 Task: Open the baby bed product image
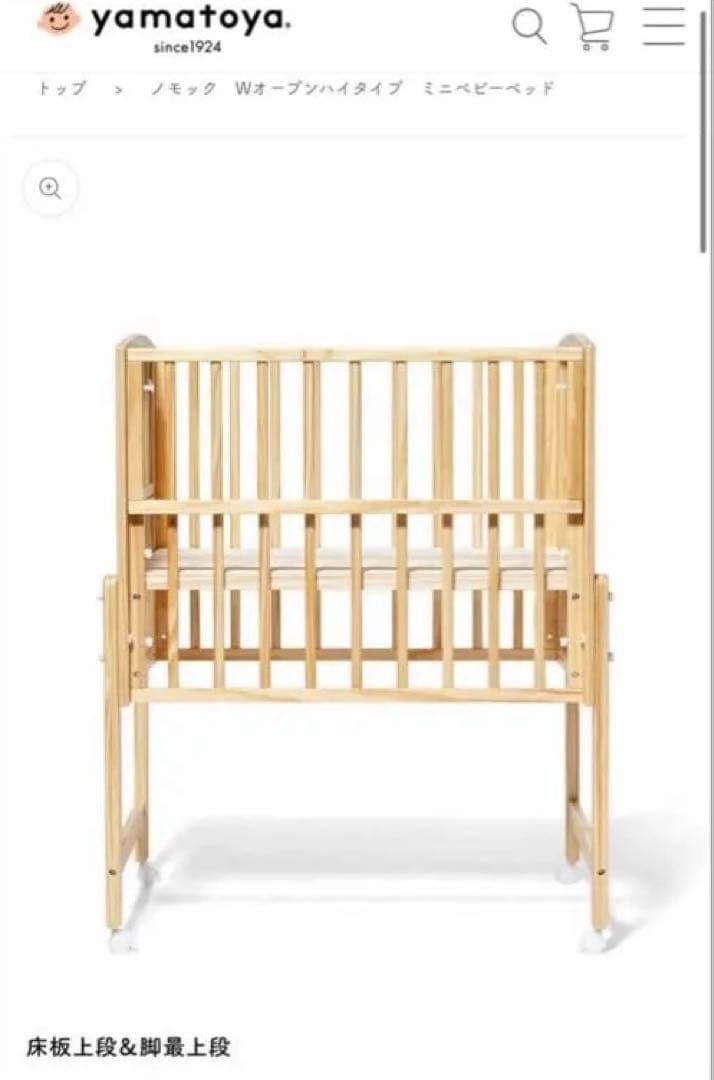357,640
